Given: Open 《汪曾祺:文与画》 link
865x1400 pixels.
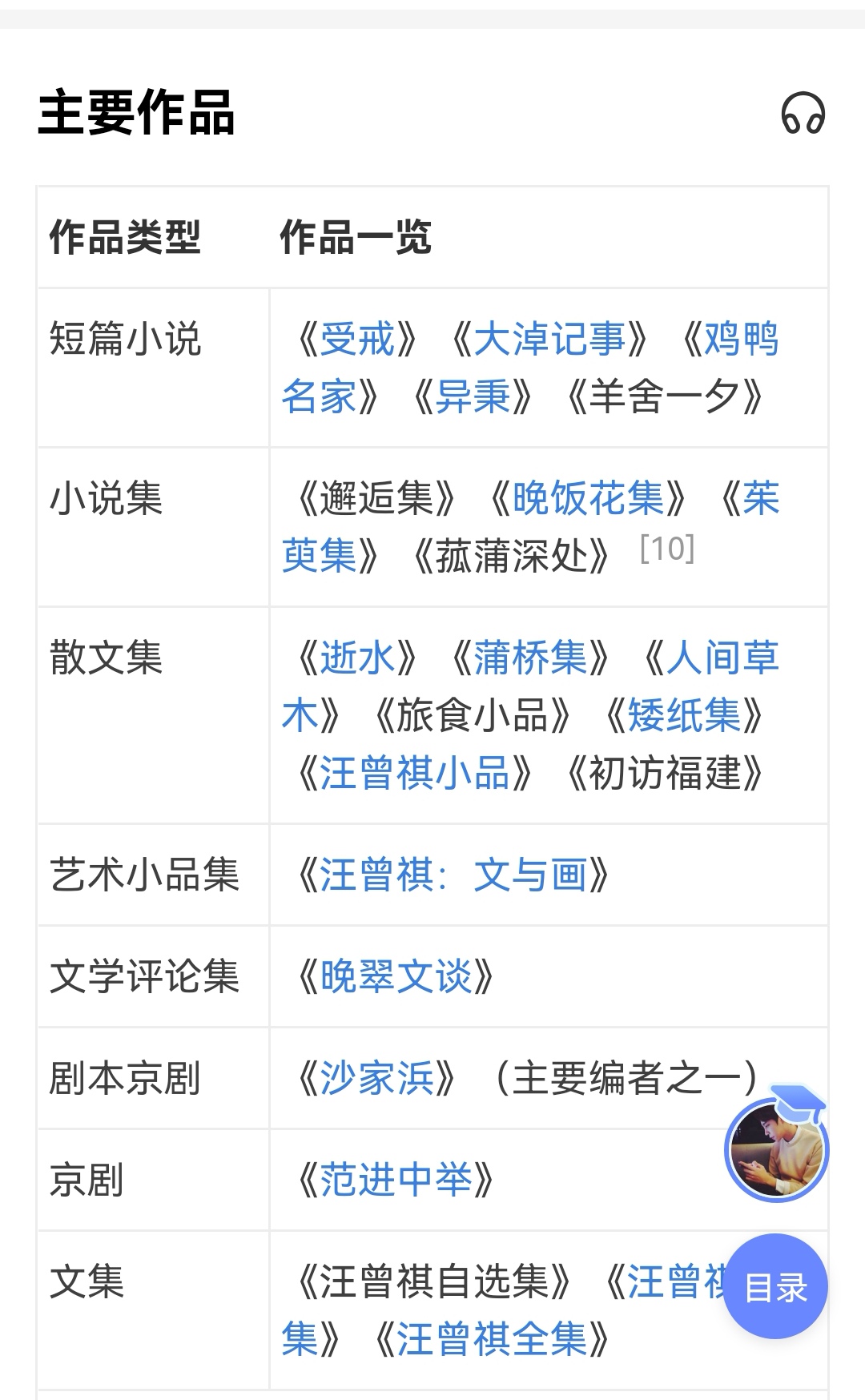Looking at the screenshot, I should coord(453,875).
